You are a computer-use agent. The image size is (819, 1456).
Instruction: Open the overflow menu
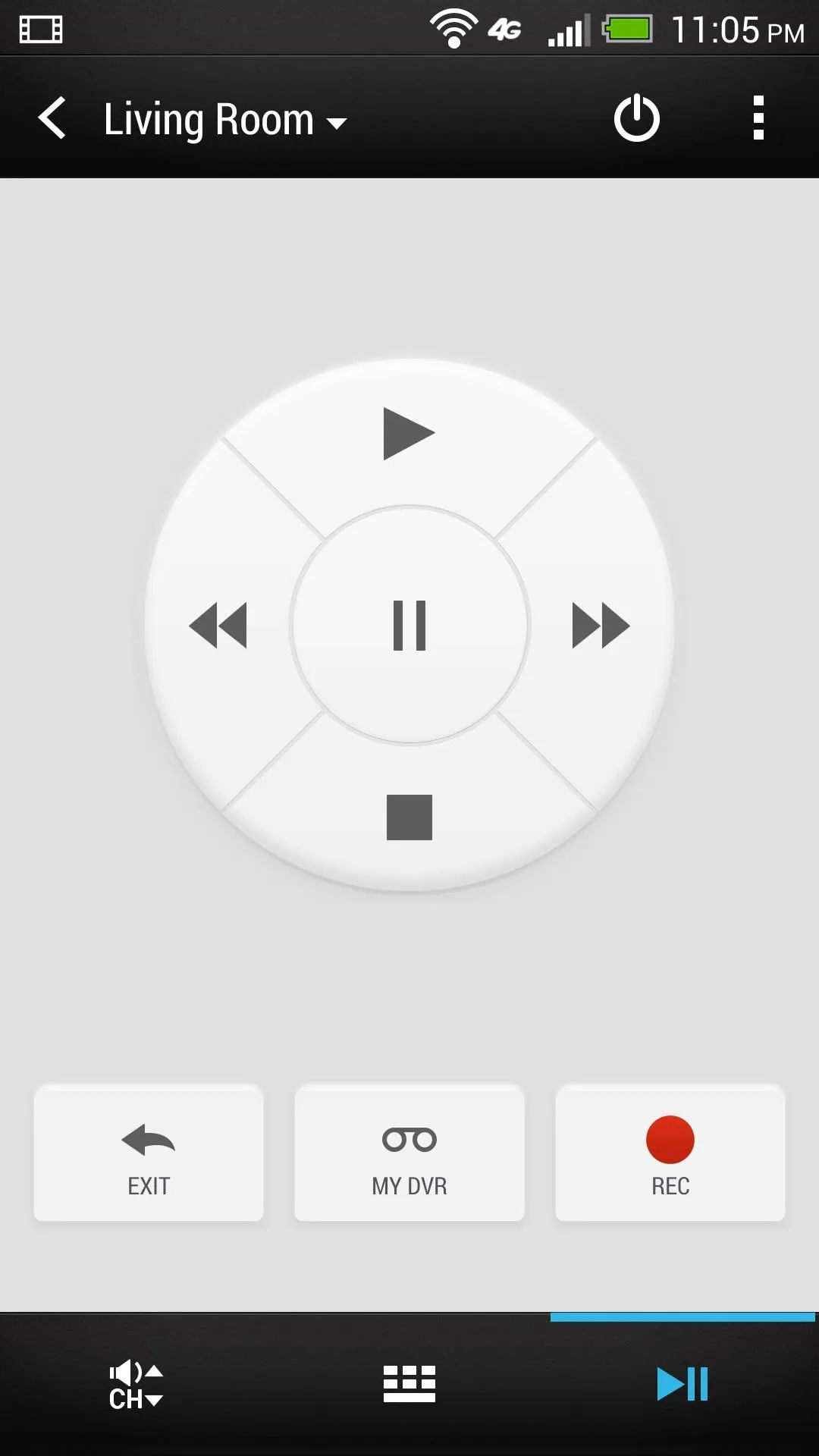coord(758,118)
